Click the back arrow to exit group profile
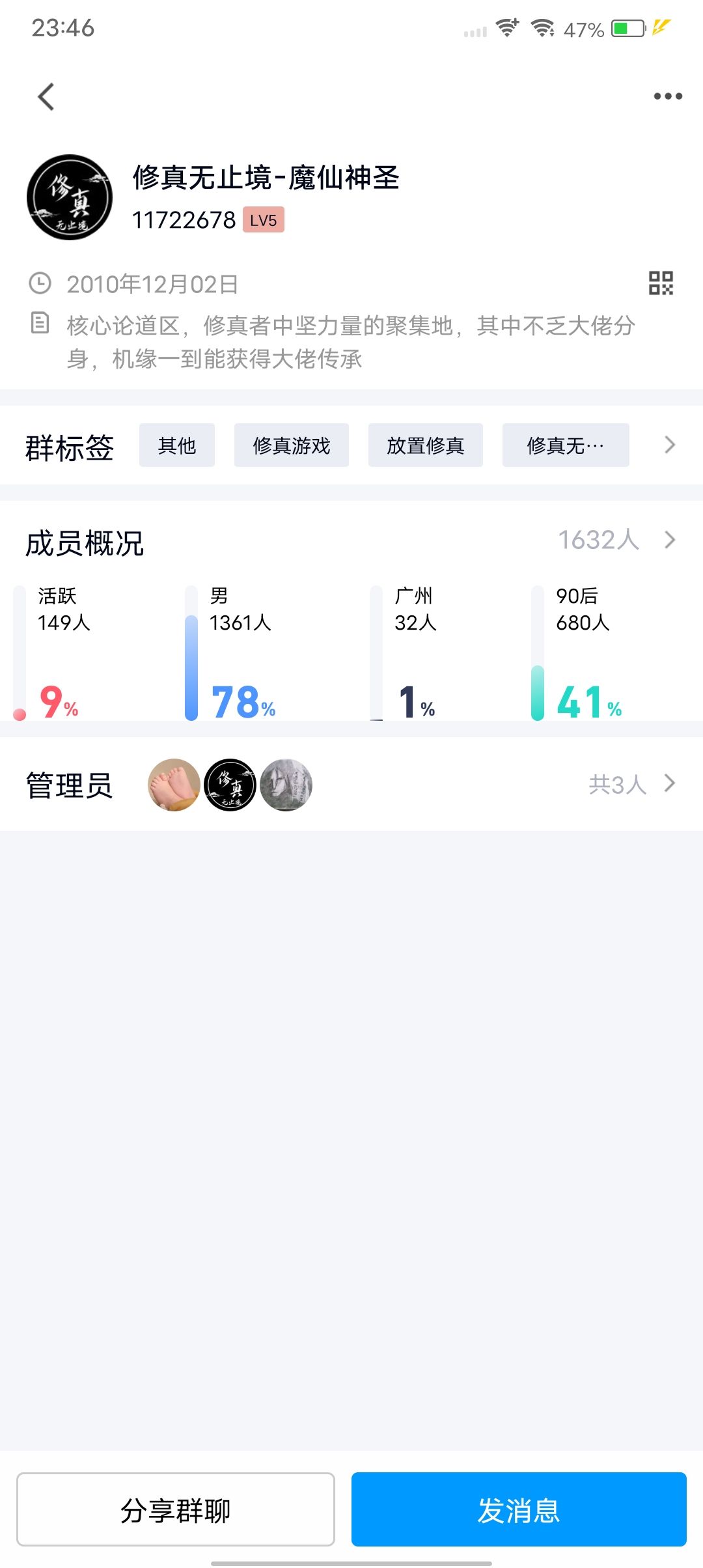The width and height of the screenshot is (703, 1568). click(46, 96)
